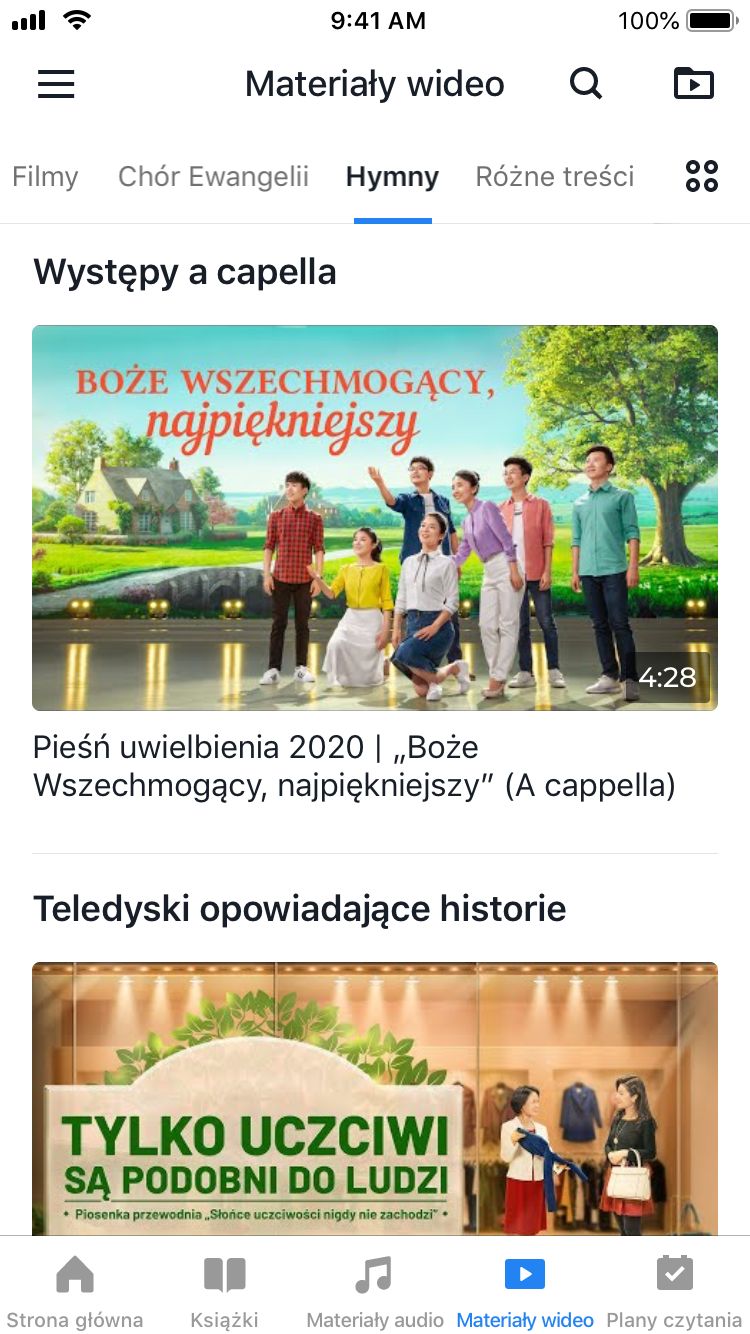Show all categories grid icon
The height and width of the screenshot is (1334, 750).
click(x=701, y=177)
